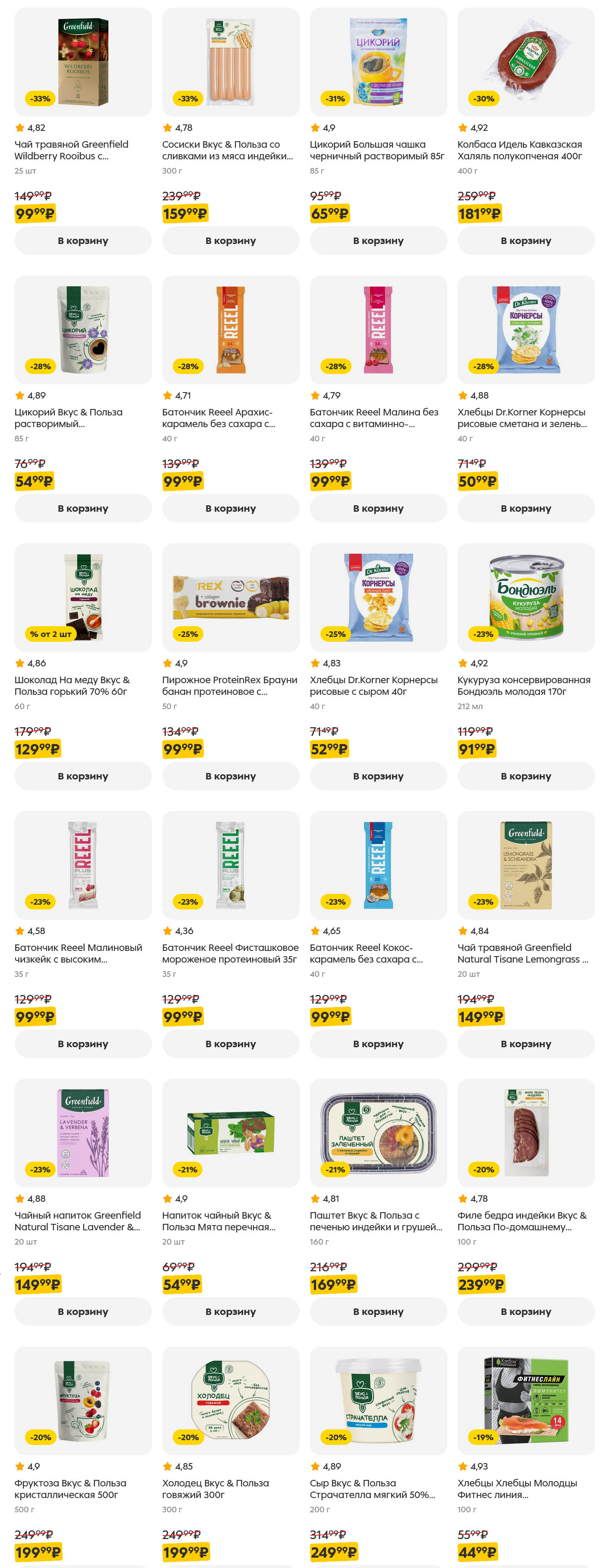Add Greenfield Wildberry Rooibos tea to cart
Screen dimensions: 605x1568
83,241
